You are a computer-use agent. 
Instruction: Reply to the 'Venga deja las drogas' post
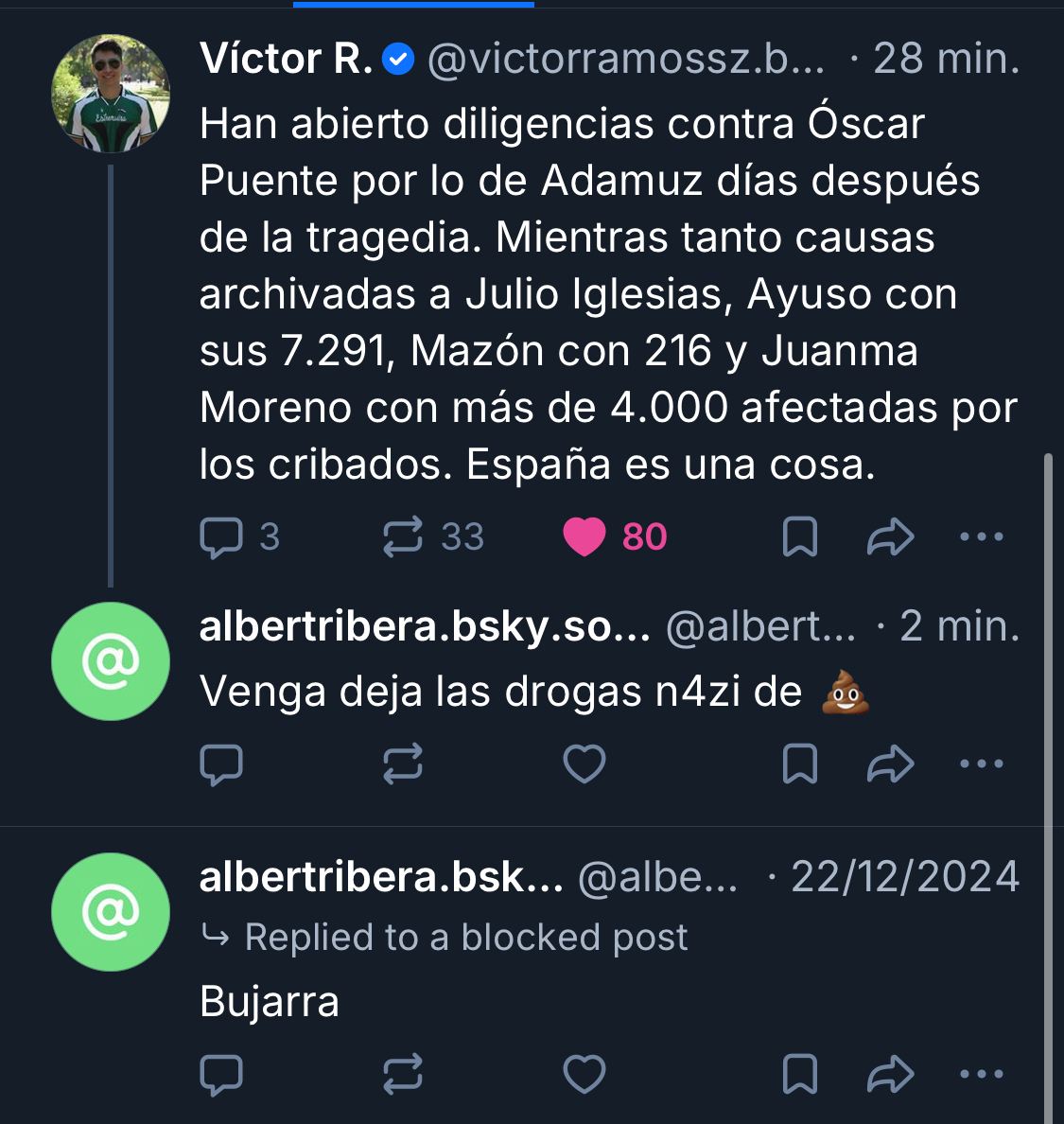(x=222, y=764)
